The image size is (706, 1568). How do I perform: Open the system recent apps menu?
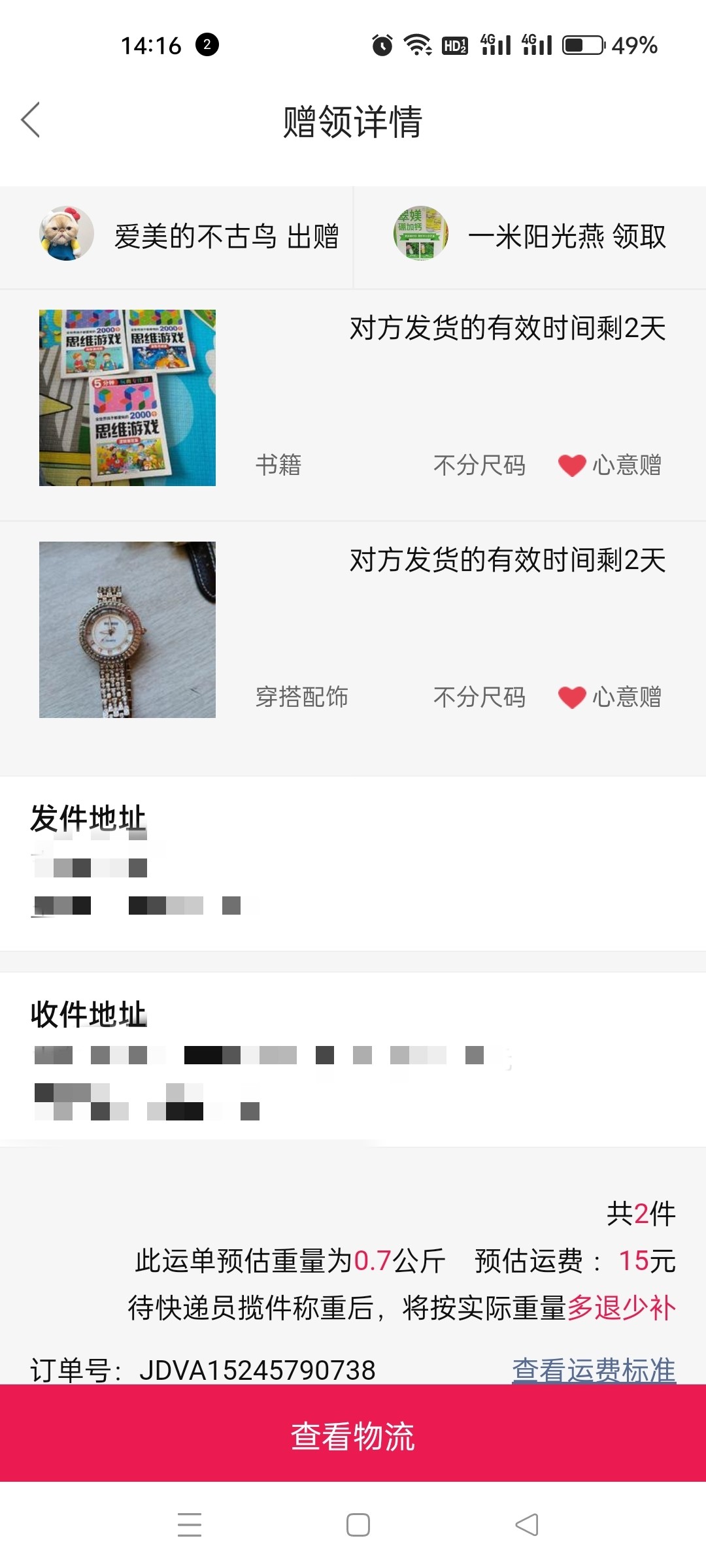tap(190, 1525)
